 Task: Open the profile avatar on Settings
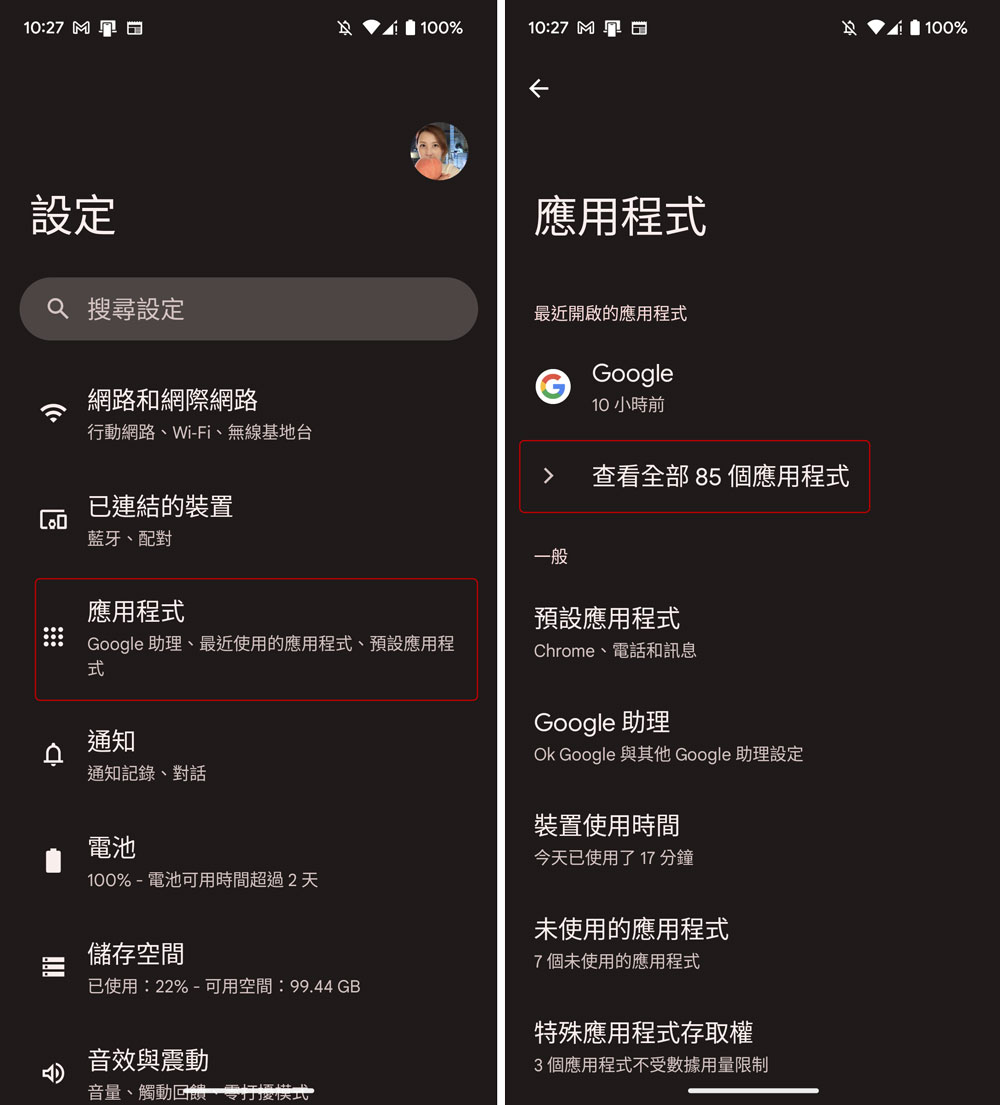(439, 152)
